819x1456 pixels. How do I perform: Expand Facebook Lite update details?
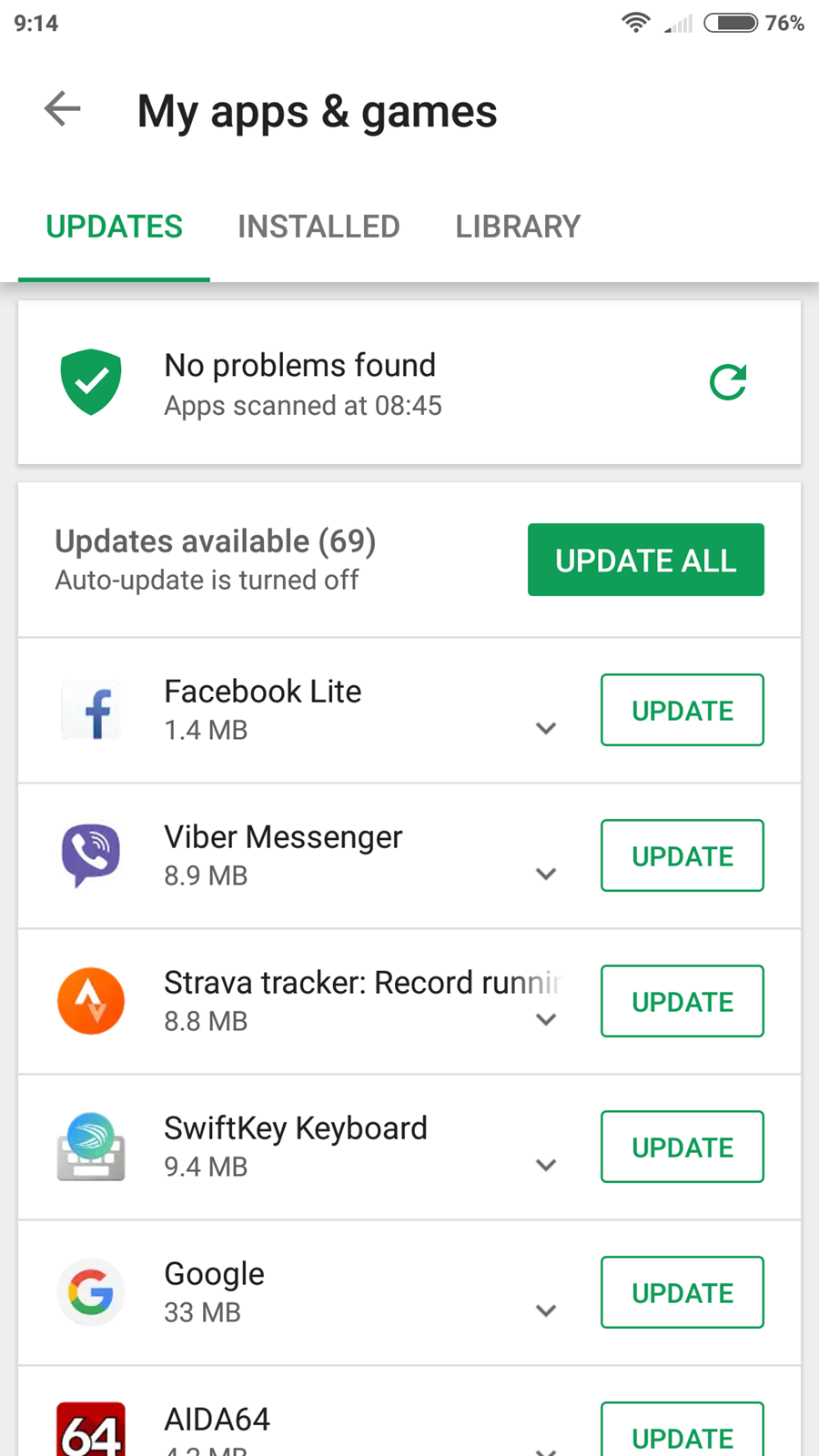pyautogui.click(x=546, y=728)
